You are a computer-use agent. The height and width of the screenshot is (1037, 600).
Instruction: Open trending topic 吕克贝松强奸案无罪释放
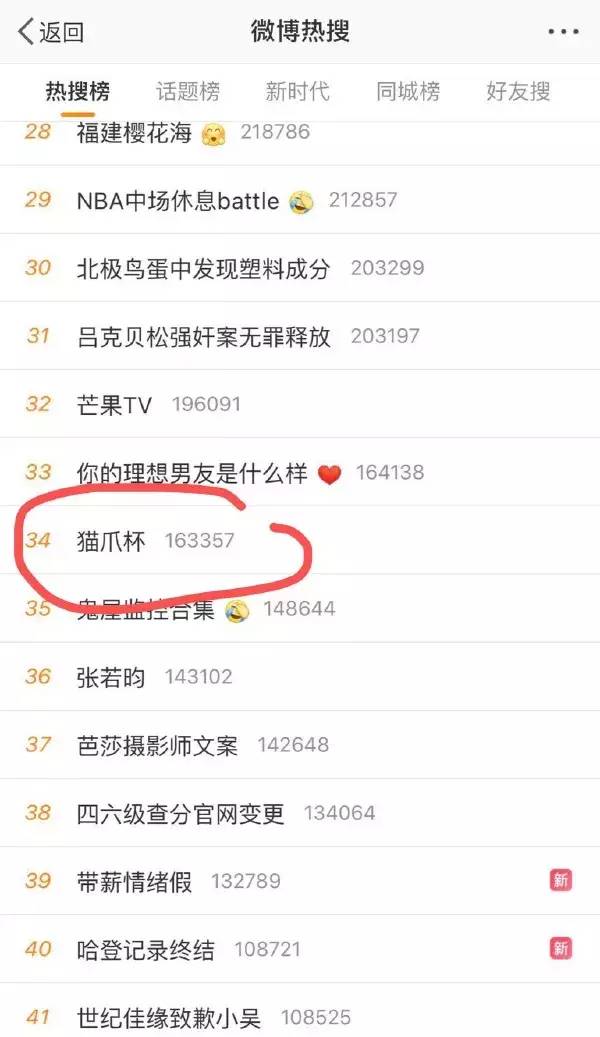click(x=203, y=336)
